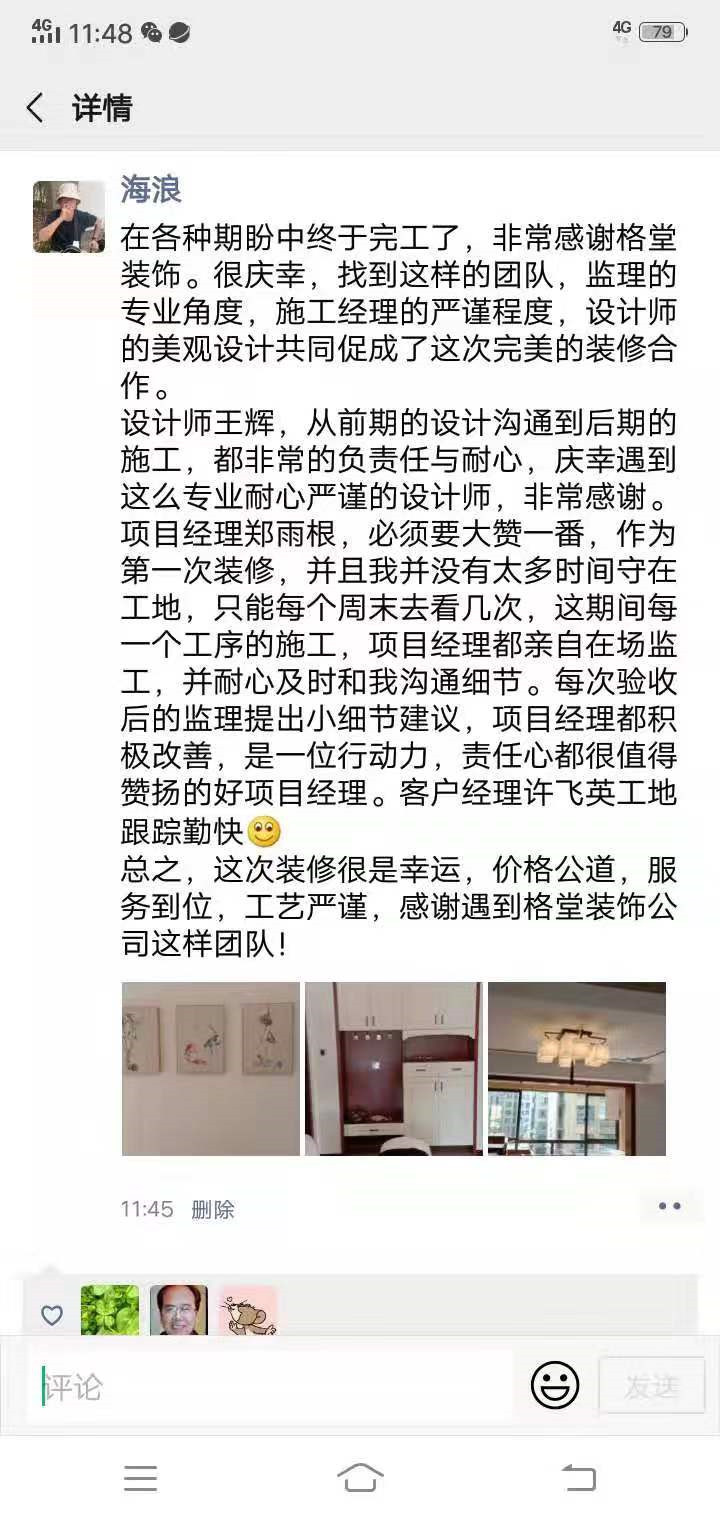View the photo of the ceiling lamp

[577, 1069]
